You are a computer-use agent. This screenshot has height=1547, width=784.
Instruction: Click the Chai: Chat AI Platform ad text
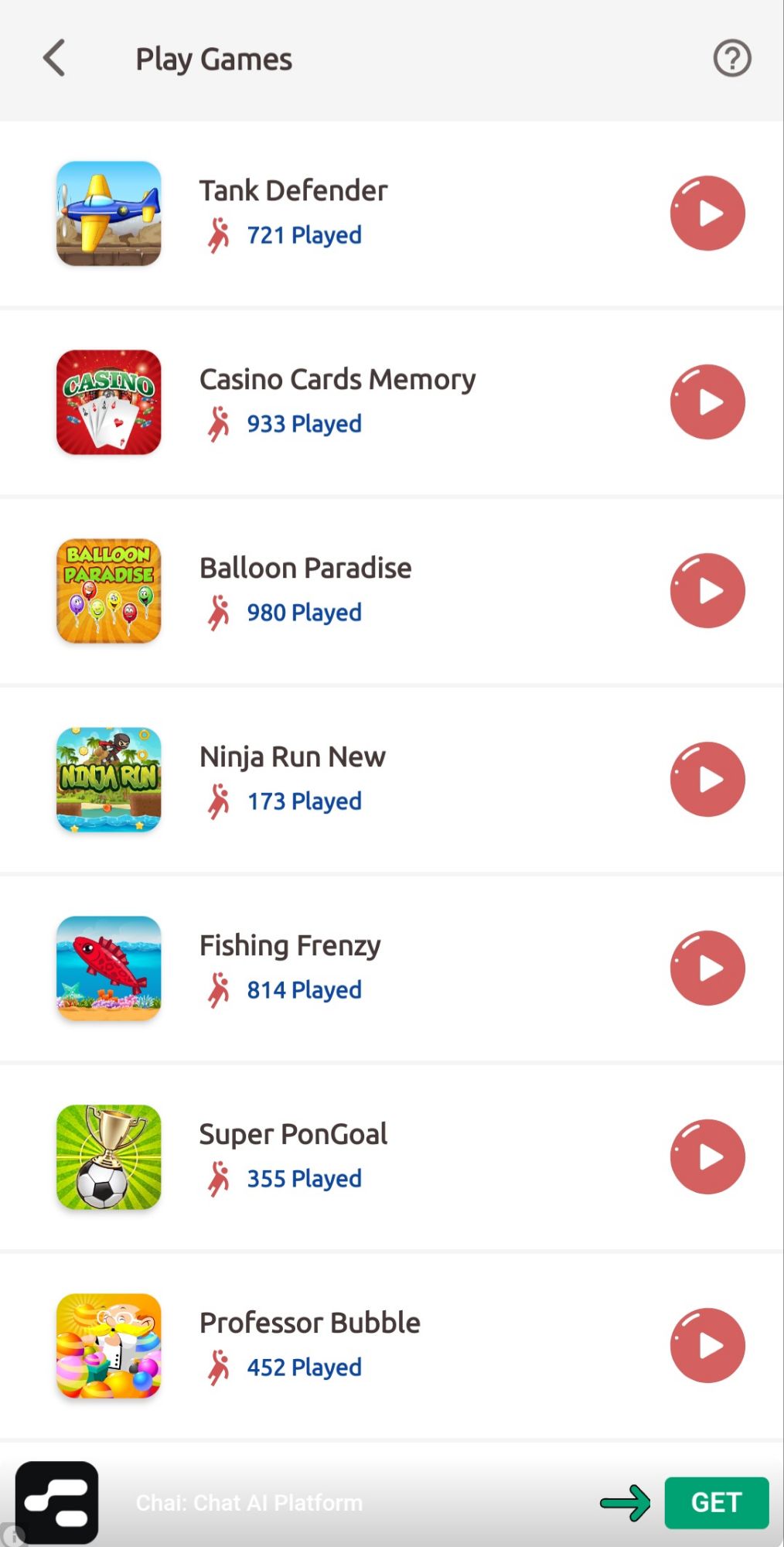[249, 1501]
